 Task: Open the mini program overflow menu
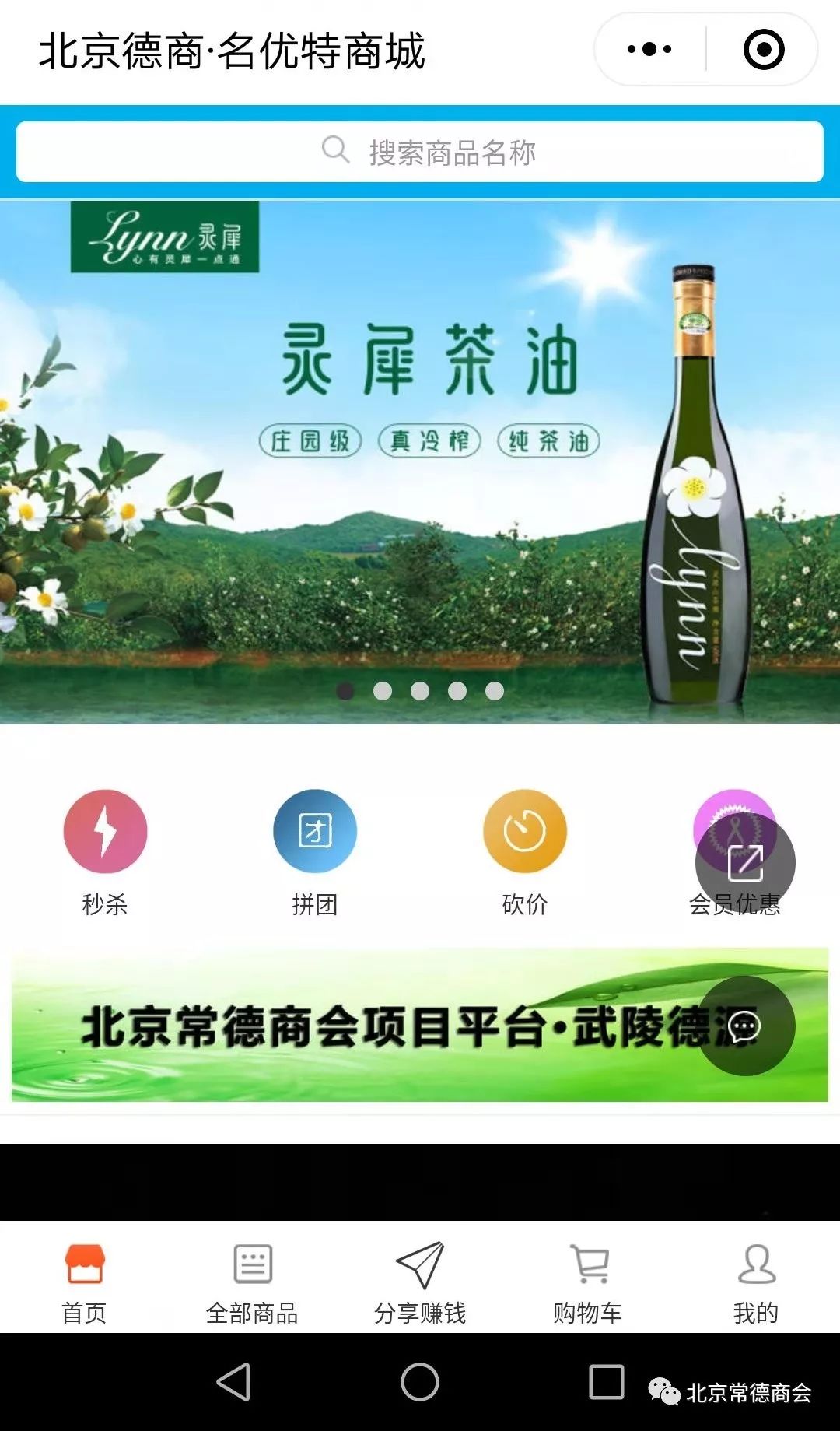click(649, 49)
